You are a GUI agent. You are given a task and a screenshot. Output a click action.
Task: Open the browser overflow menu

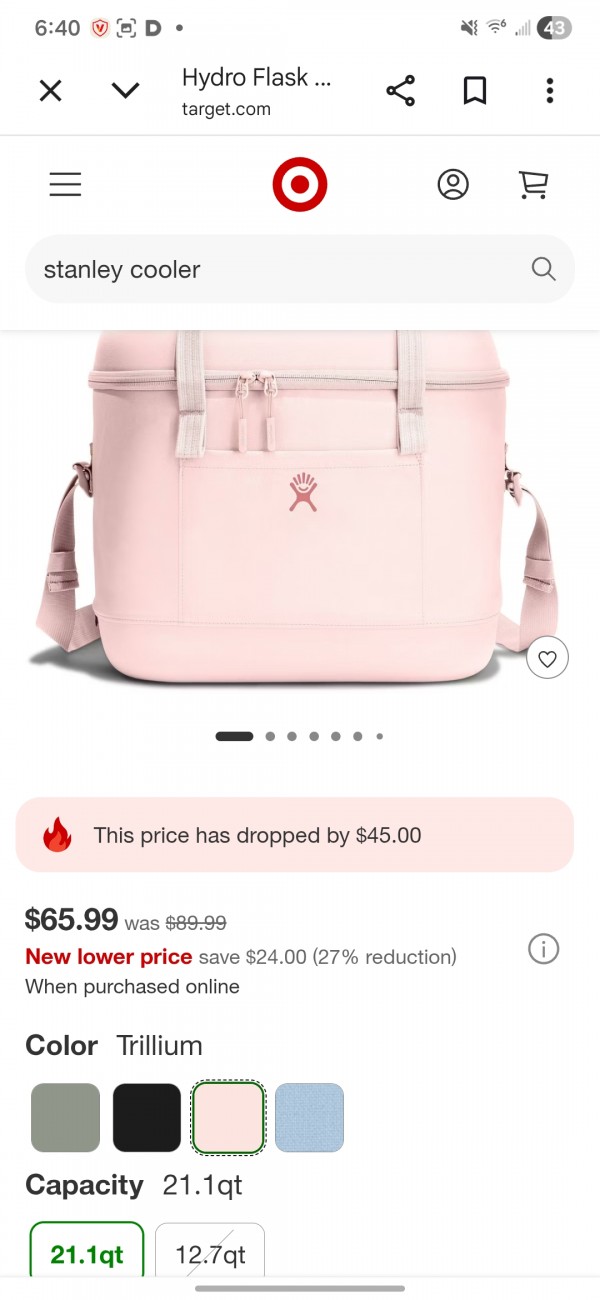click(x=549, y=91)
